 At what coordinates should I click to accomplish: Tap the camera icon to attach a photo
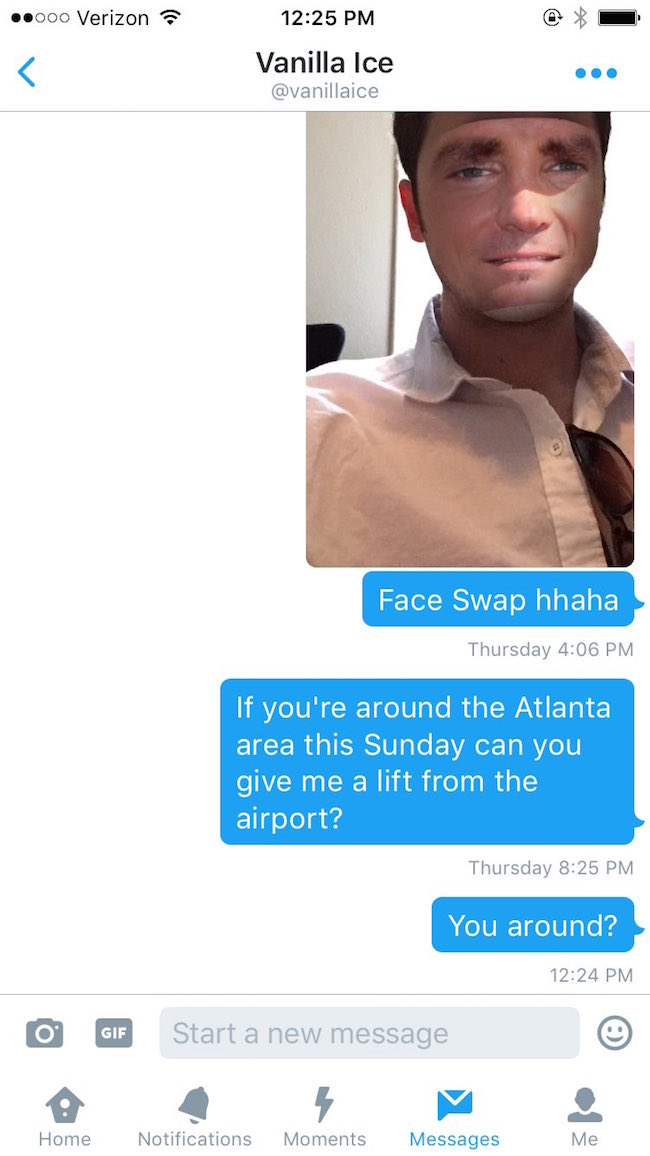(44, 1033)
